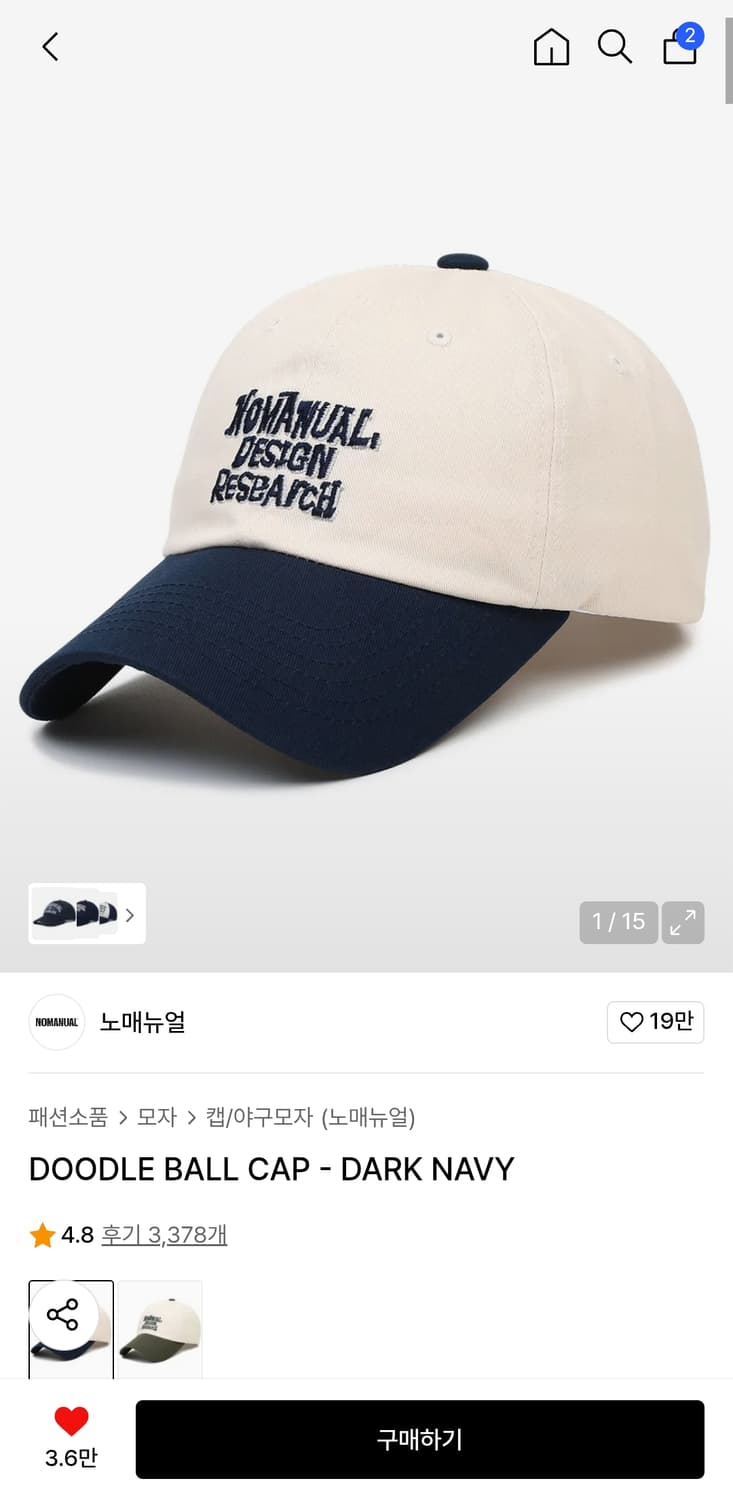Navigate back with the back arrow
The width and height of the screenshot is (733, 1500).
coord(50,47)
